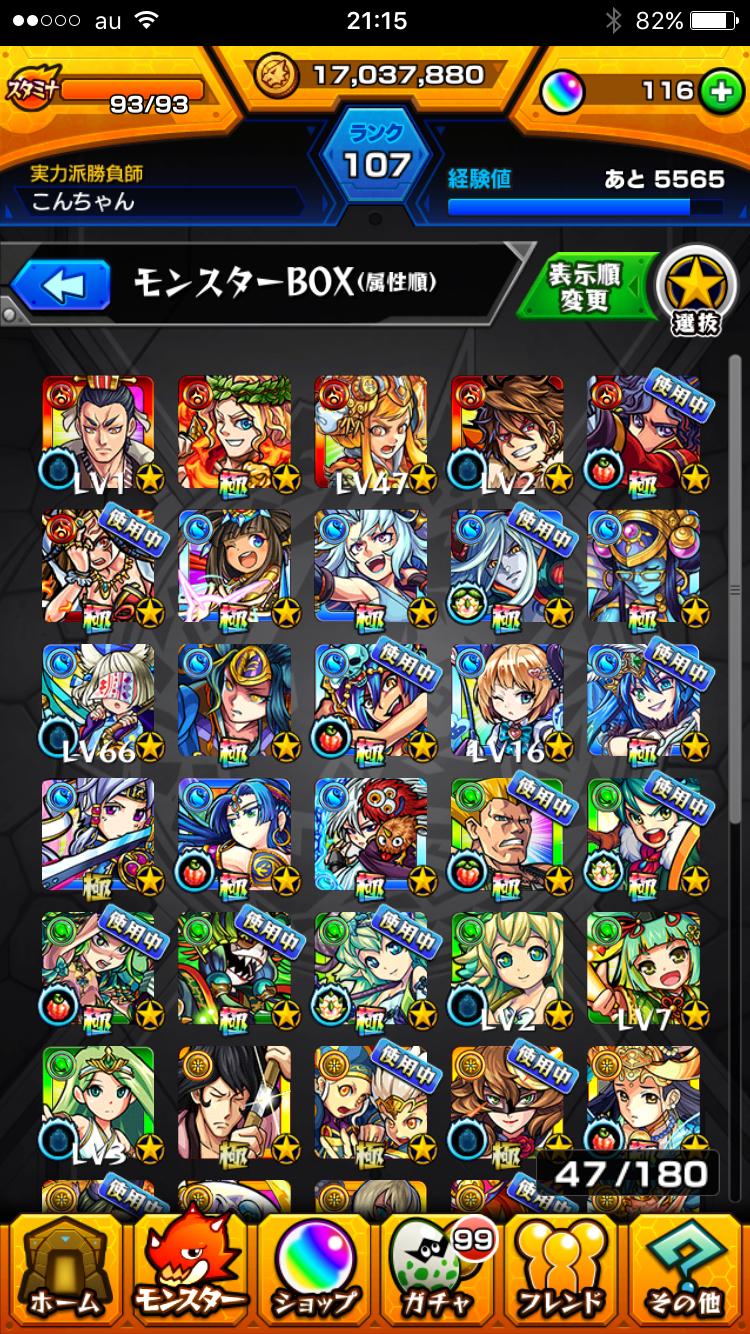The width and height of the screenshot is (750, 1334).
Task: Go to the フレンド tab
Action: coord(562,1270)
